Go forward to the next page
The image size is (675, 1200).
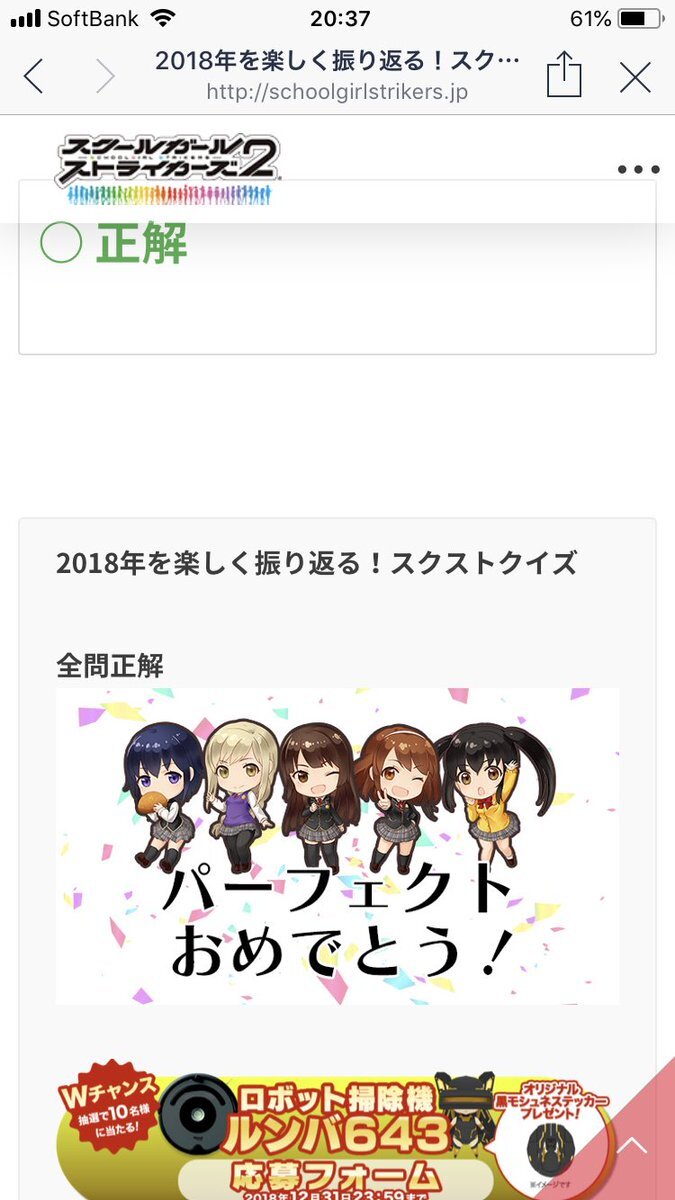coord(104,76)
